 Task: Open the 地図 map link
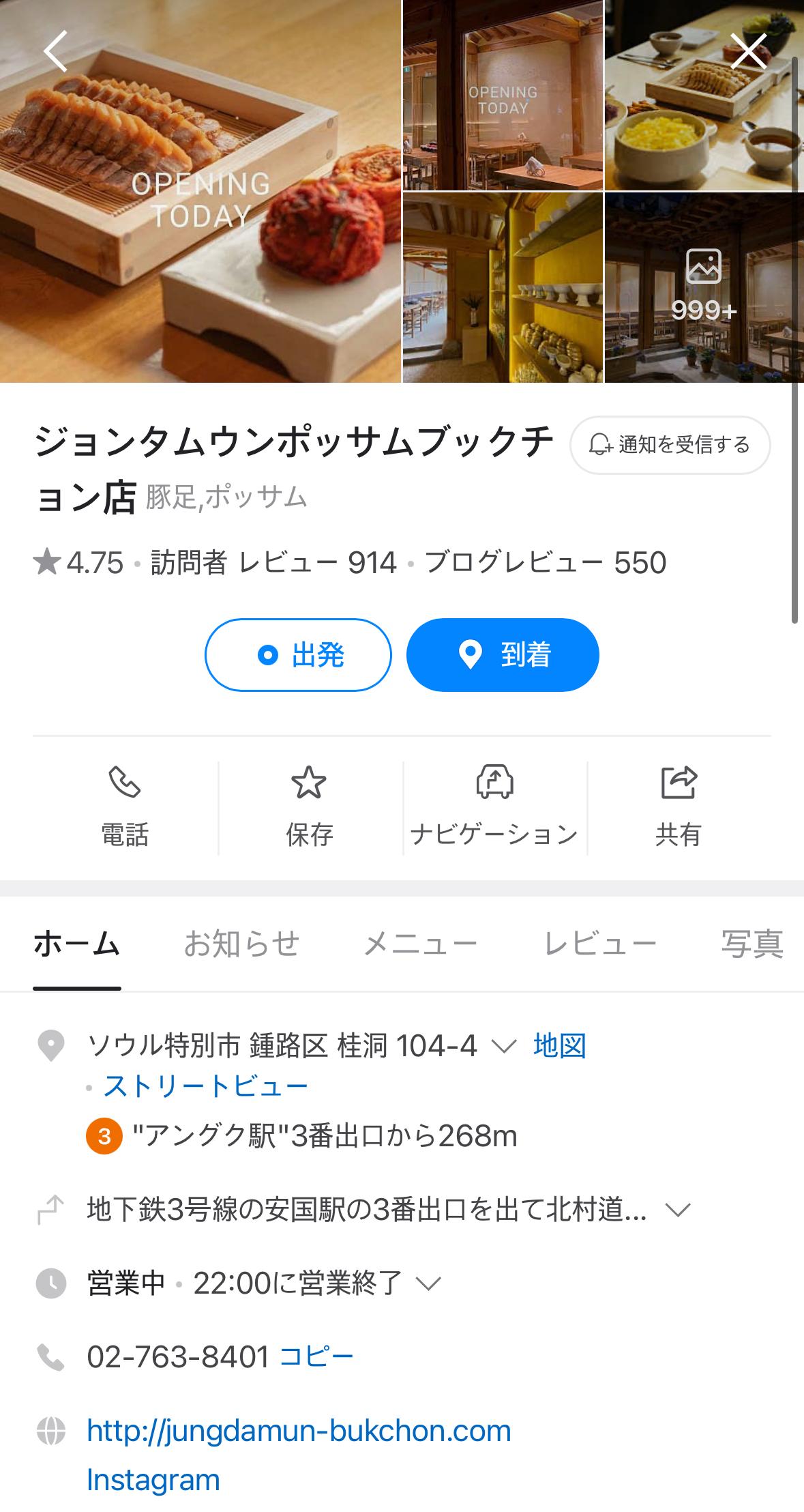[559, 1045]
